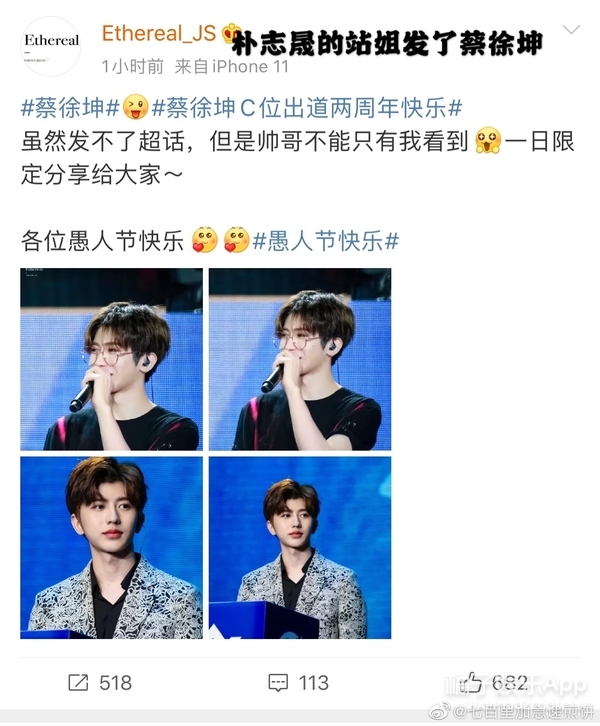Viewport: 600px width, 726px height.
Task: View the second photo with the microphone
Action: [x=299, y=359]
